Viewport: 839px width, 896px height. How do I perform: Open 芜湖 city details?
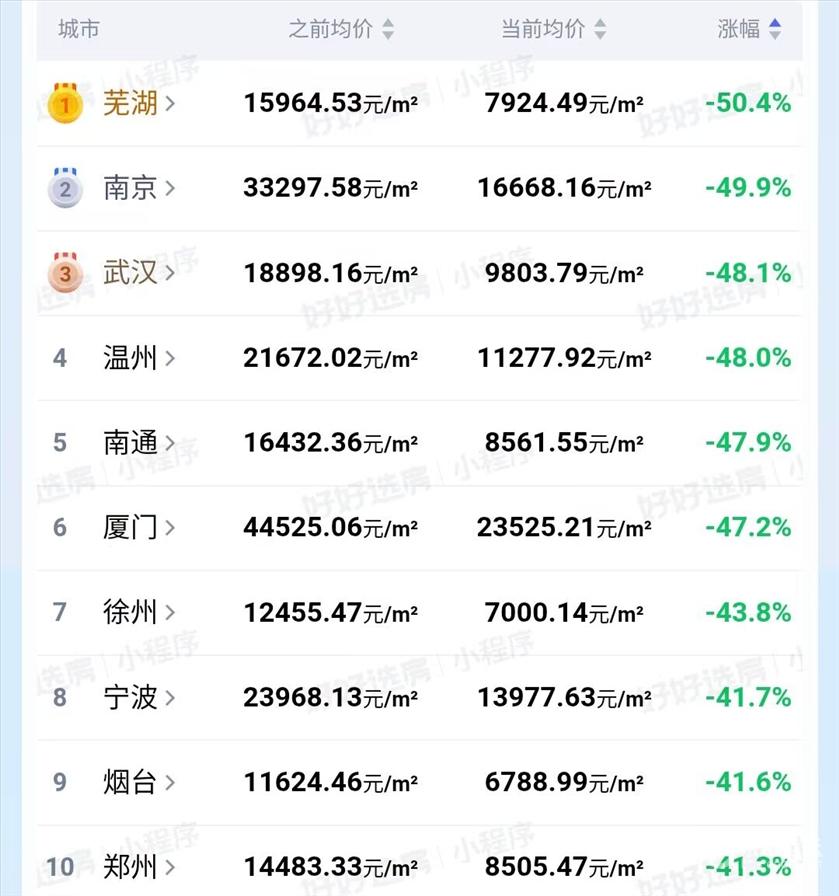[x=138, y=103]
